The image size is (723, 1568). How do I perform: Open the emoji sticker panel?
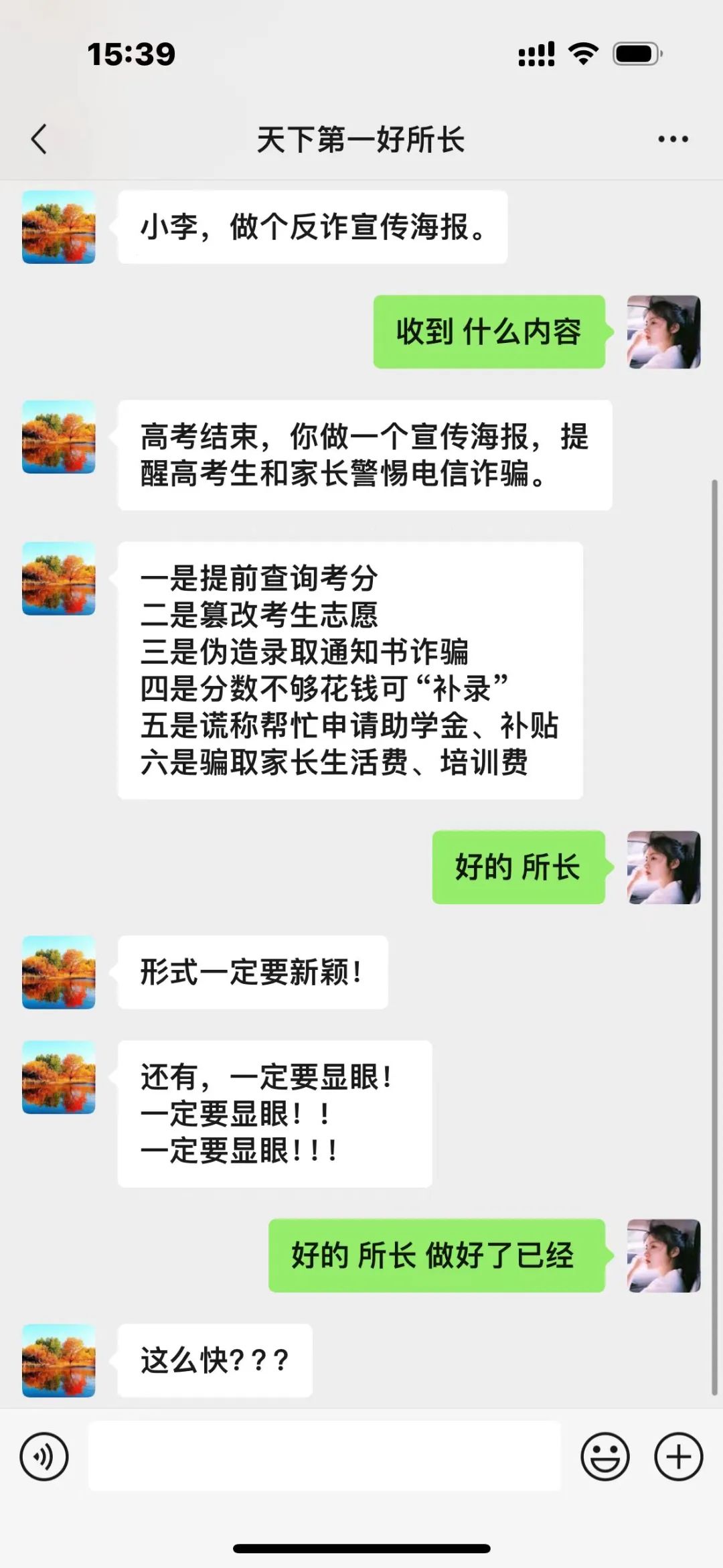click(x=605, y=1457)
